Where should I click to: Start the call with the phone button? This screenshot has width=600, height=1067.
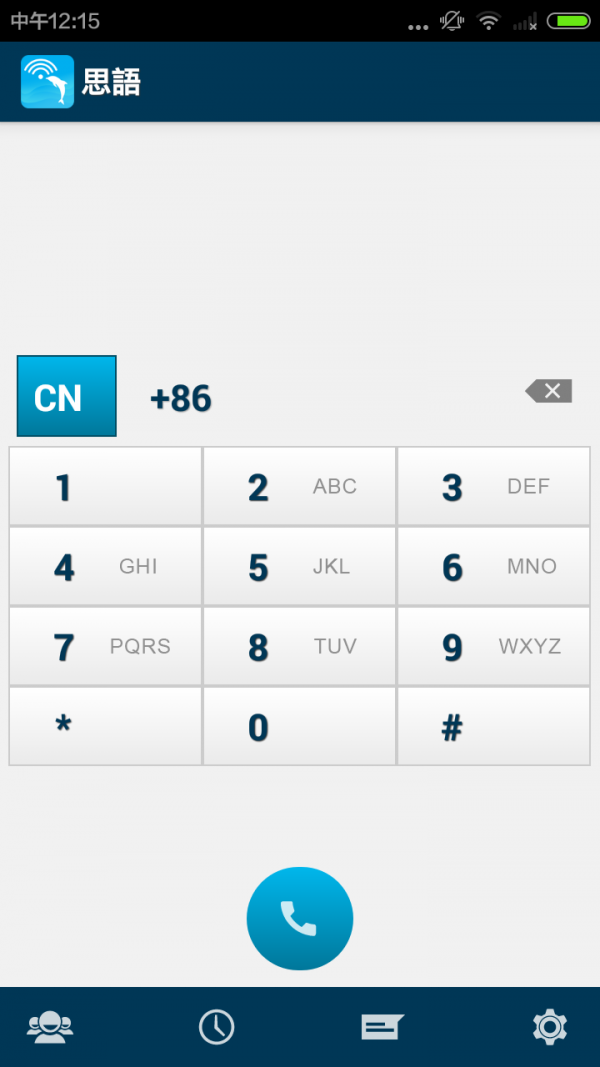click(x=300, y=918)
